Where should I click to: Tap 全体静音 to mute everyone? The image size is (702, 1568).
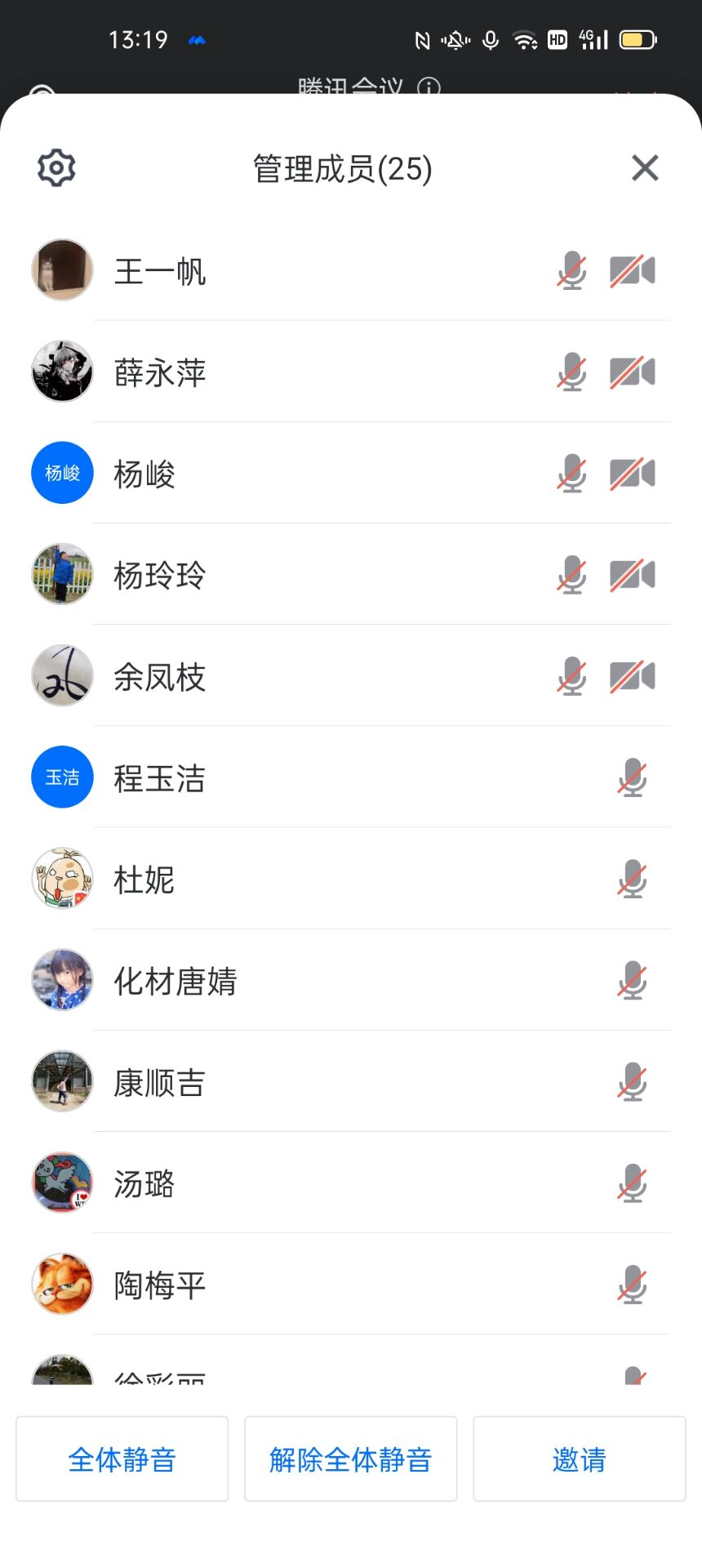click(122, 1459)
